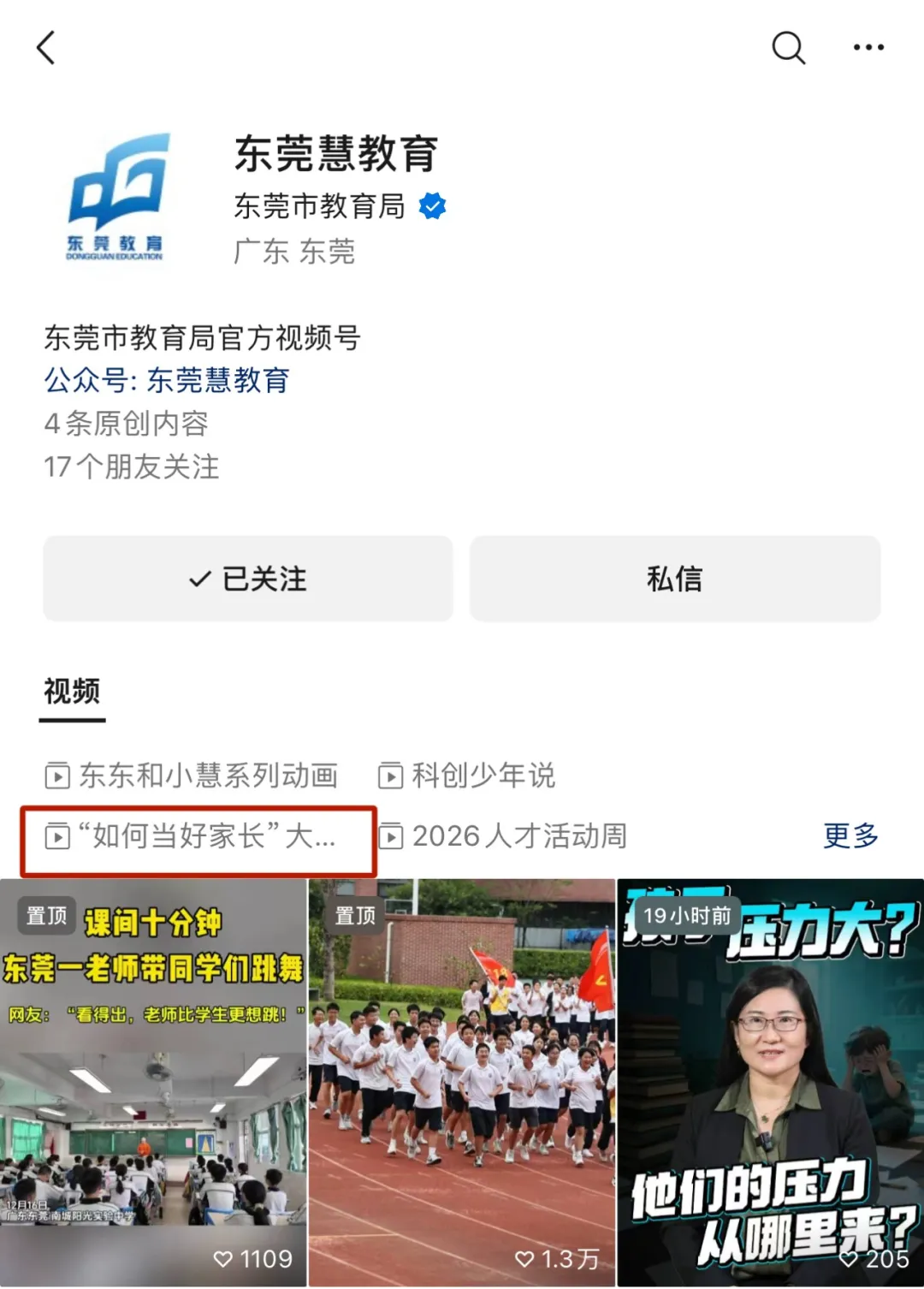Viewport: 924px width, 1289px height.
Task: Open the 2026人才活动周 collection
Action: click(504, 836)
